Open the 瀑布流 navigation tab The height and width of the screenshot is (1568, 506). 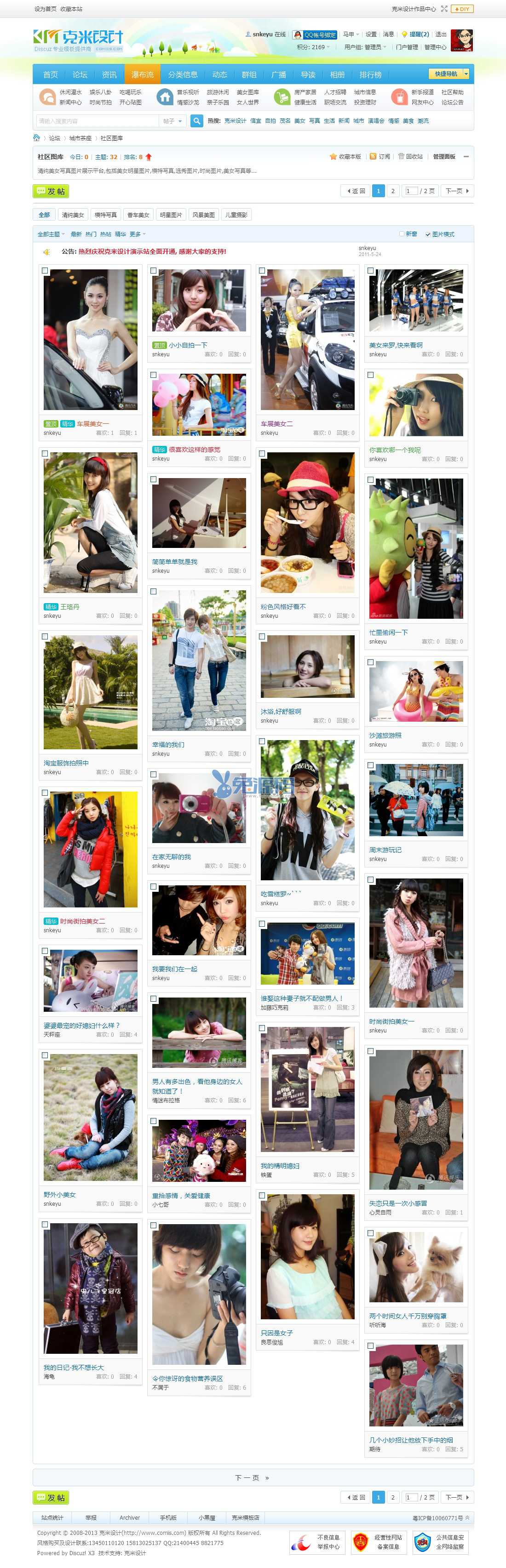[x=142, y=74]
